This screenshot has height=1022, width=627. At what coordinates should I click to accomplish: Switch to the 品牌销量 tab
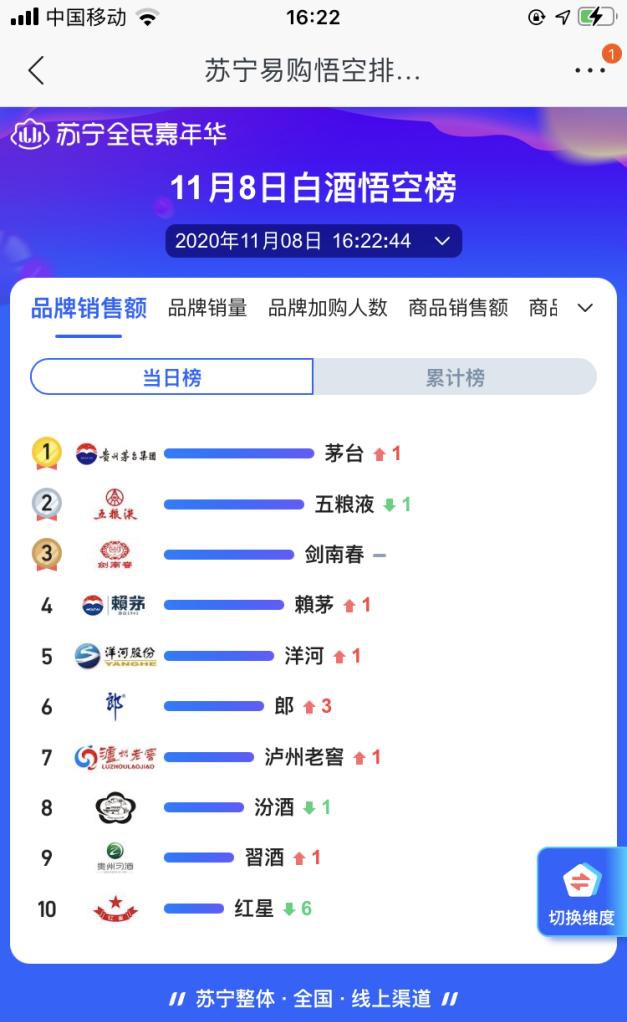point(207,308)
